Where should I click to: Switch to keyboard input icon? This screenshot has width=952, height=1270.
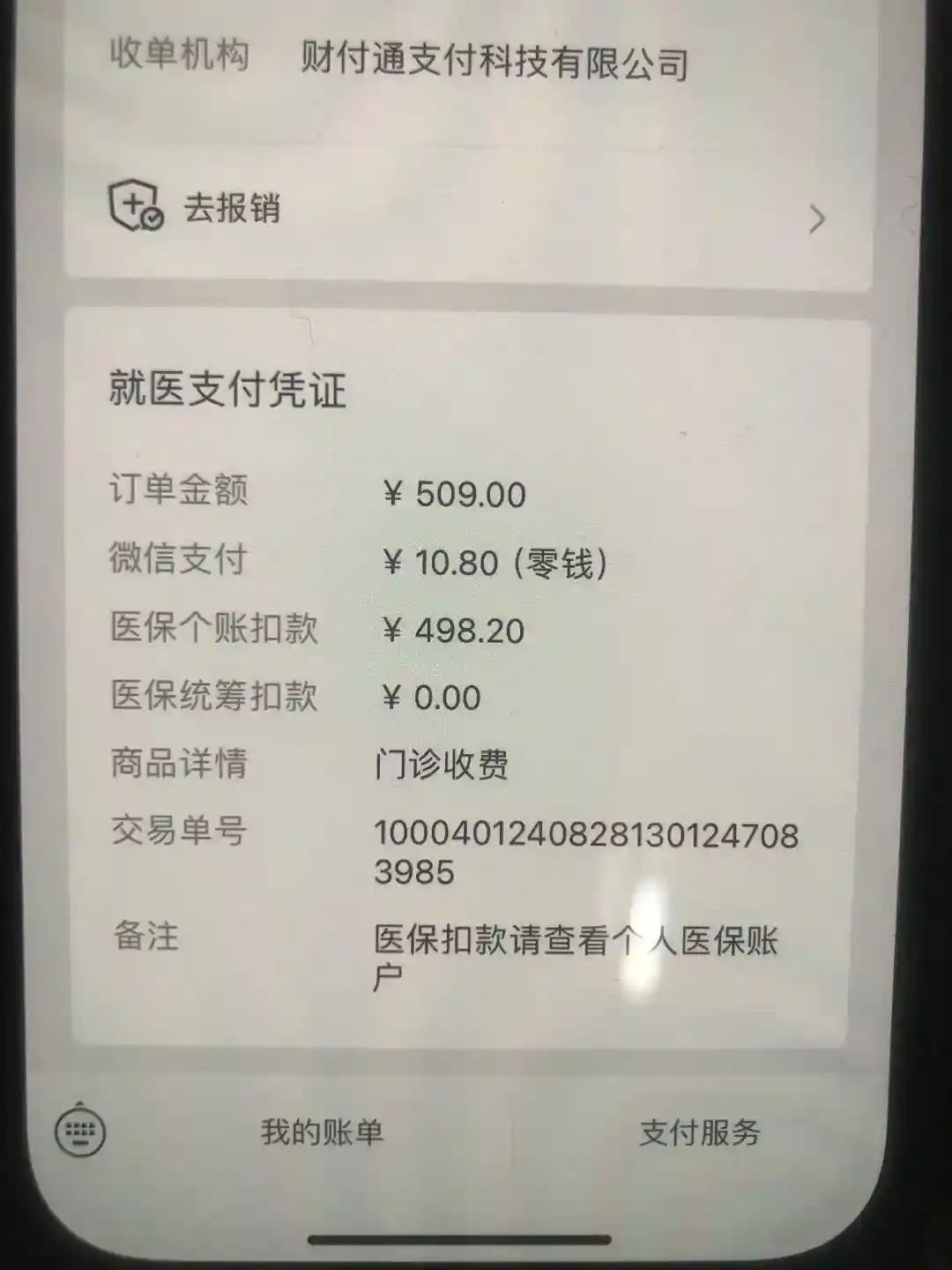(80, 1132)
